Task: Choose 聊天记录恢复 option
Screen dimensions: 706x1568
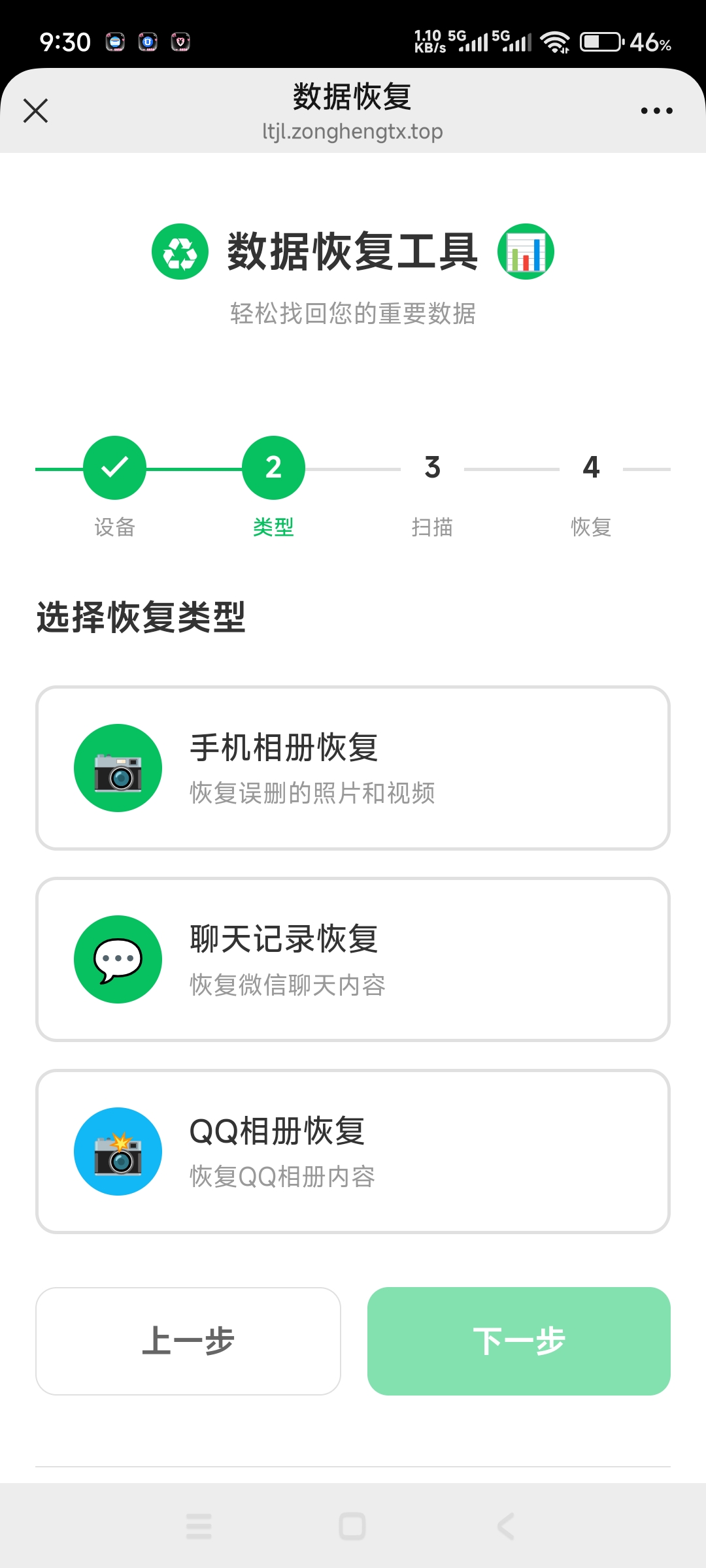Action: 353,959
